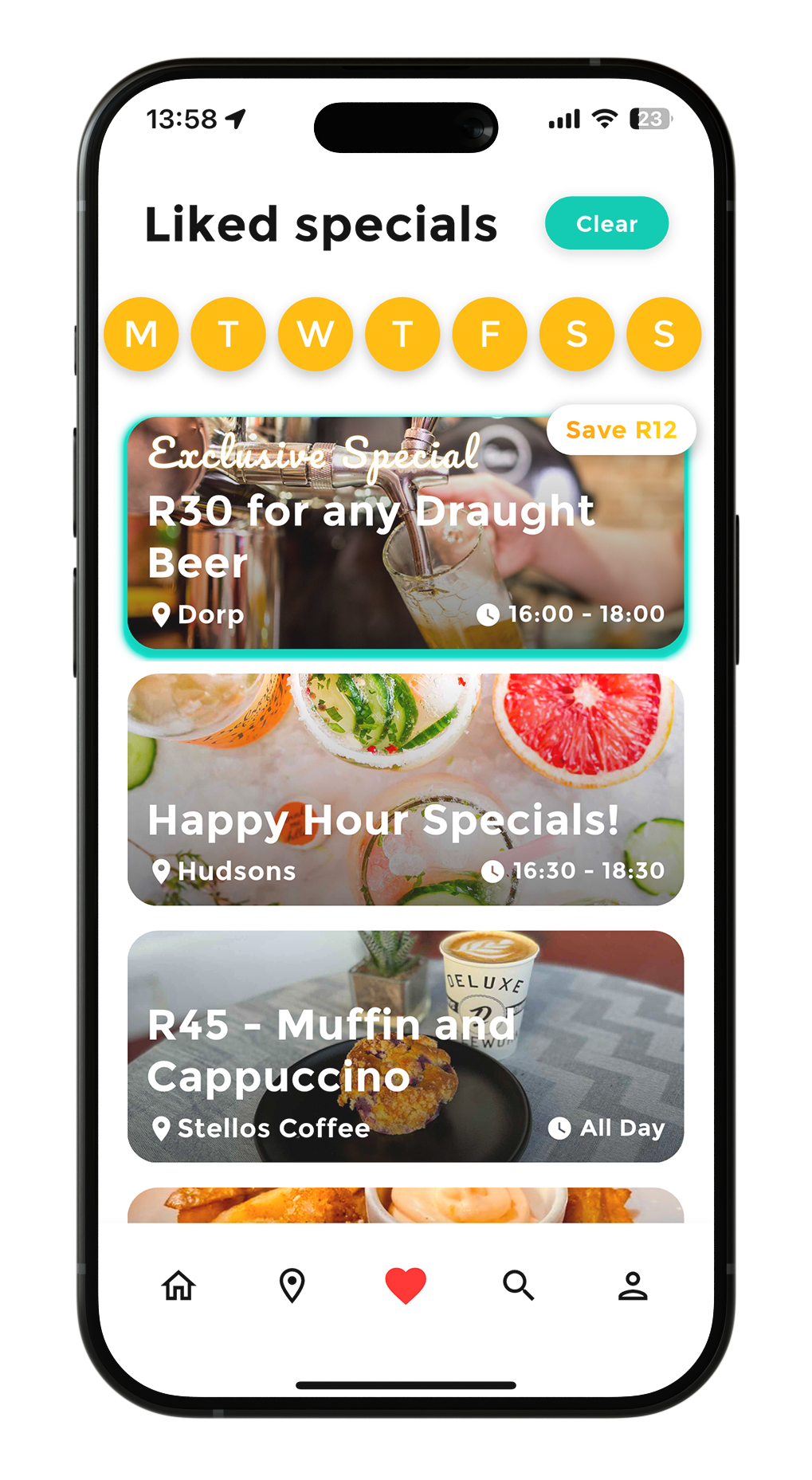Tap the liked heart tab
The image size is (812, 1480).
point(406,1286)
